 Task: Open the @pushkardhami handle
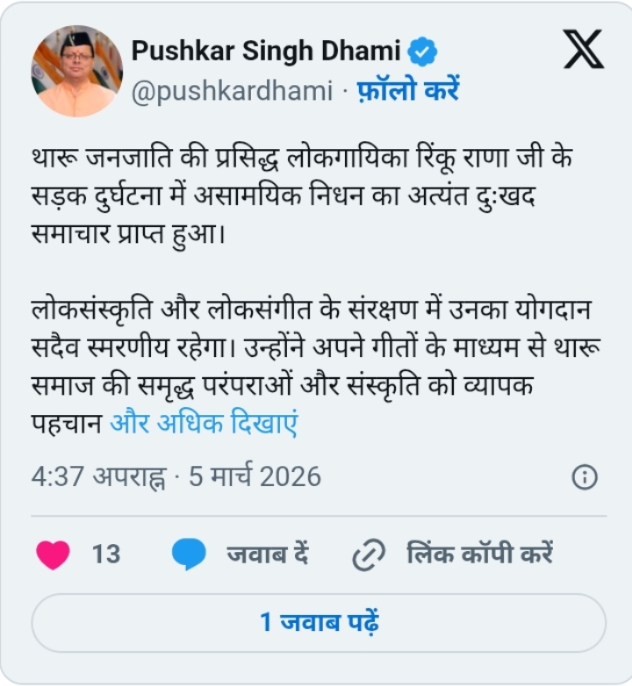[x=232, y=91]
